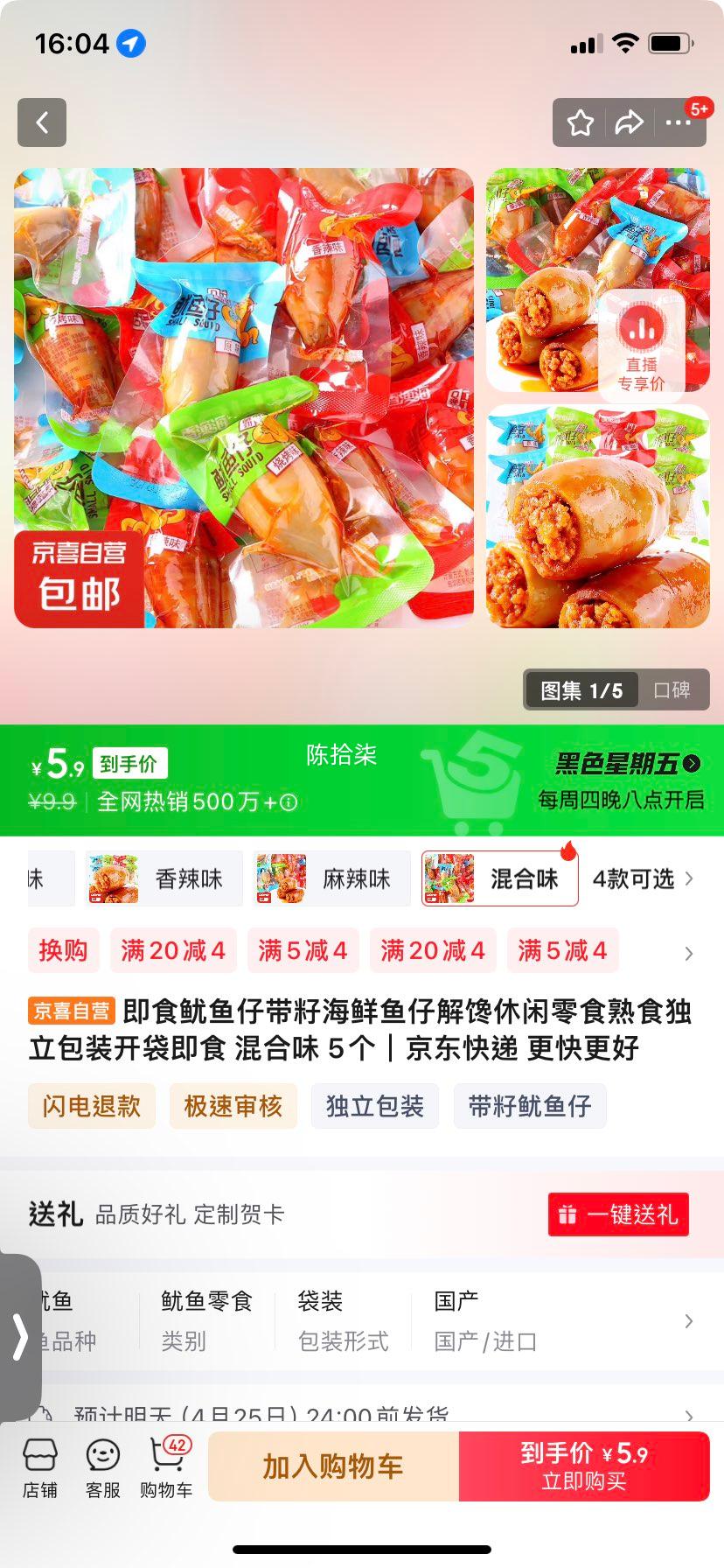Viewport: 724px width, 1568px height.
Task: Click the 一键送礼 gift button
Action: pyautogui.click(x=617, y=1214)
